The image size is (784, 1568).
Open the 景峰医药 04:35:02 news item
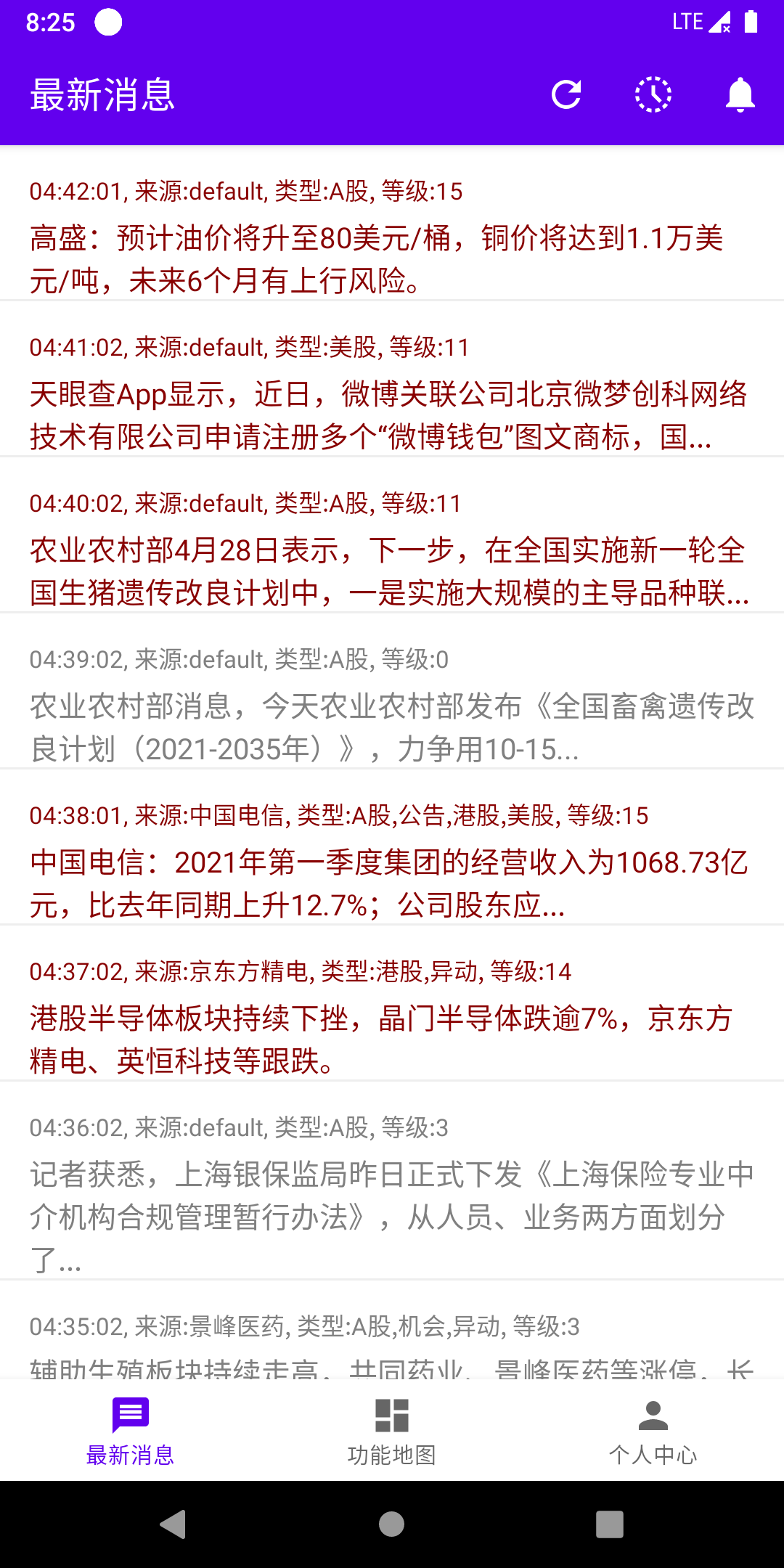pyautogui.click(x=392, y=1343)
